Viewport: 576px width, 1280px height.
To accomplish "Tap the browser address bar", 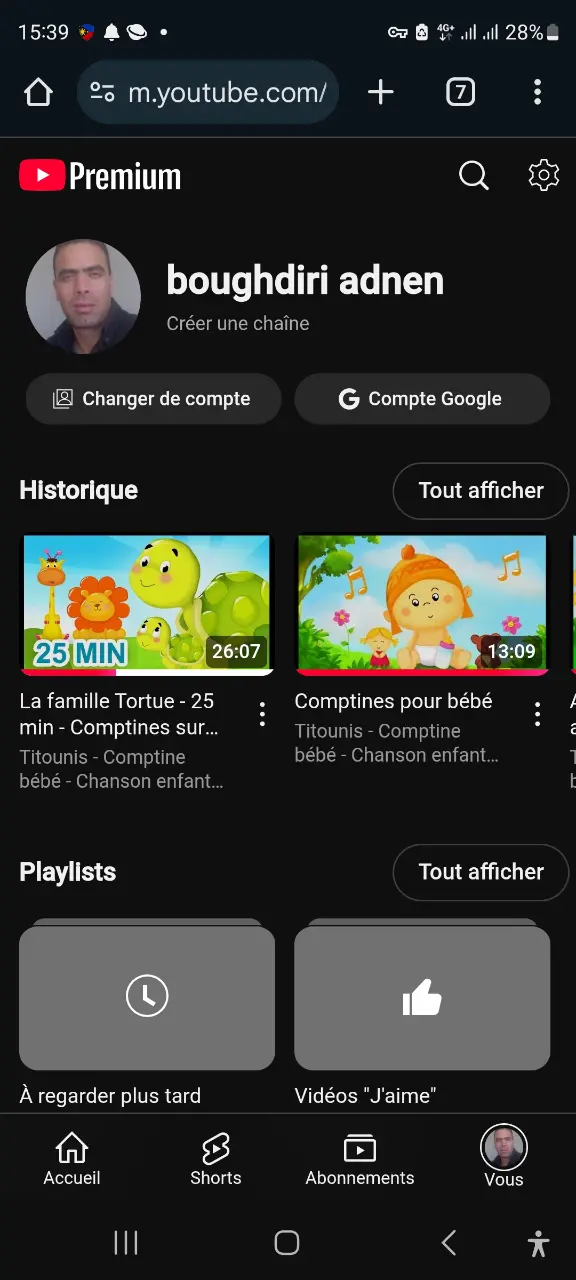I will [208, 93].
